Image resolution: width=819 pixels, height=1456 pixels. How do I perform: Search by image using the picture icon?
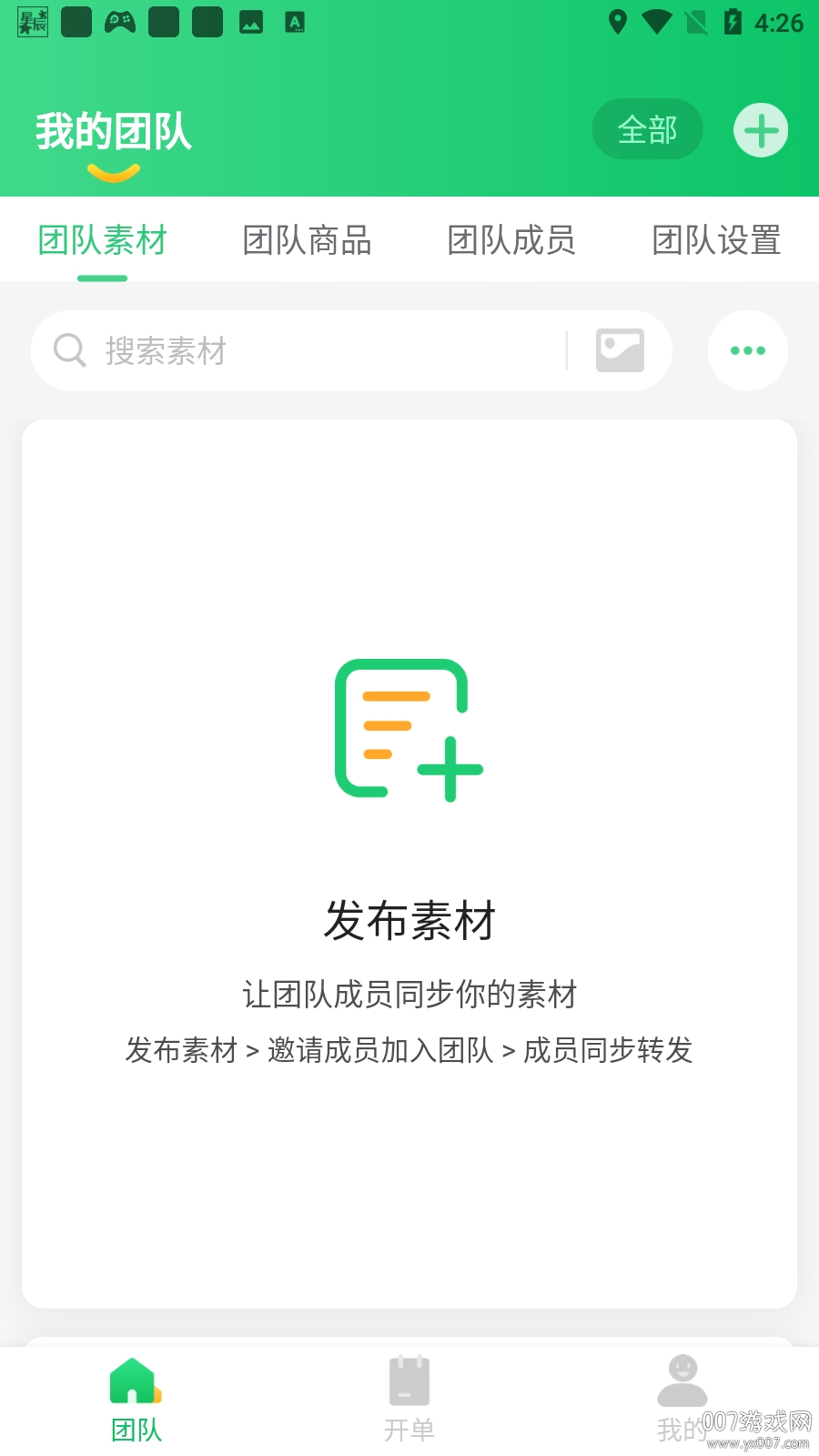(620, 350)
